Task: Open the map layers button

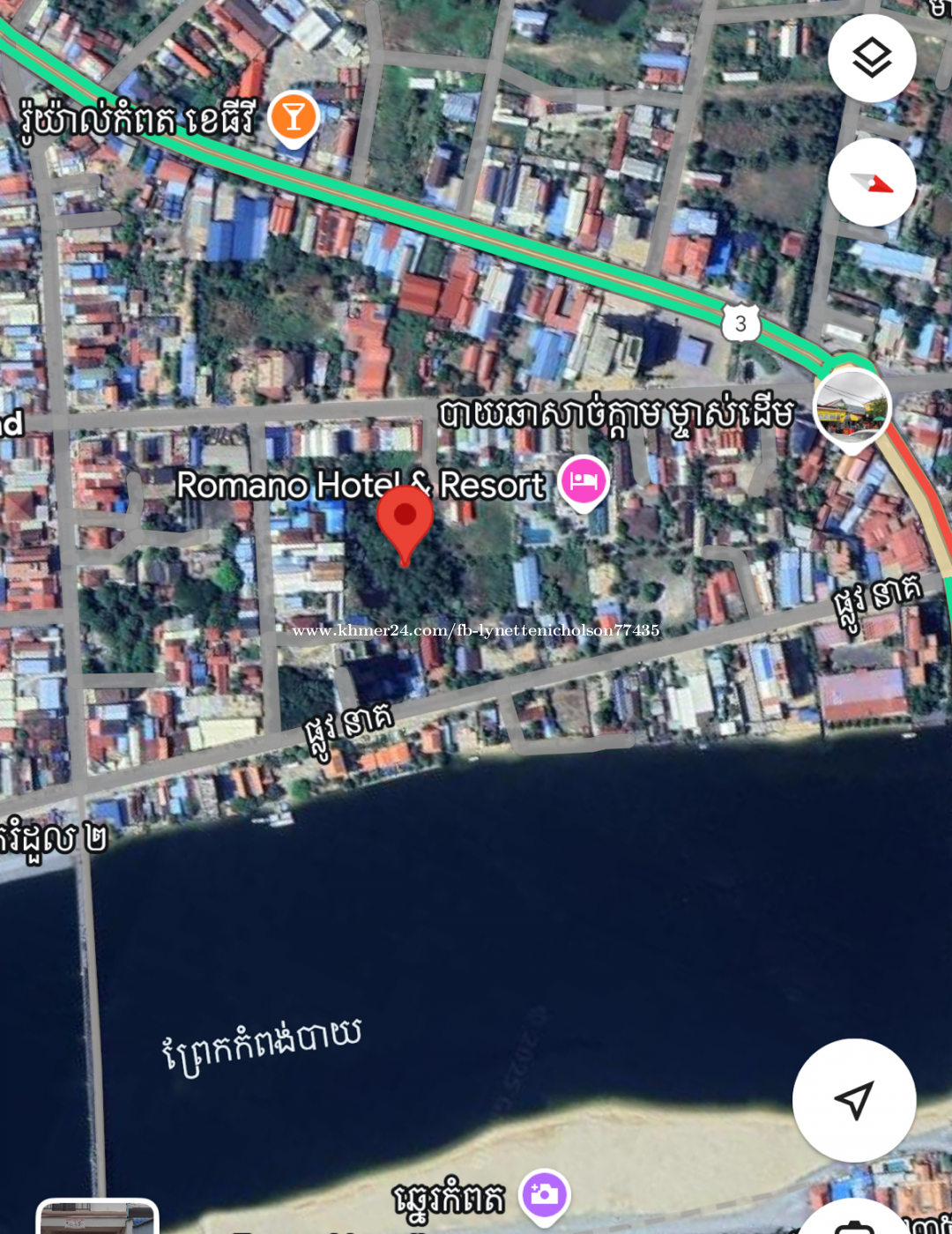Action: [x=871, y=59]
